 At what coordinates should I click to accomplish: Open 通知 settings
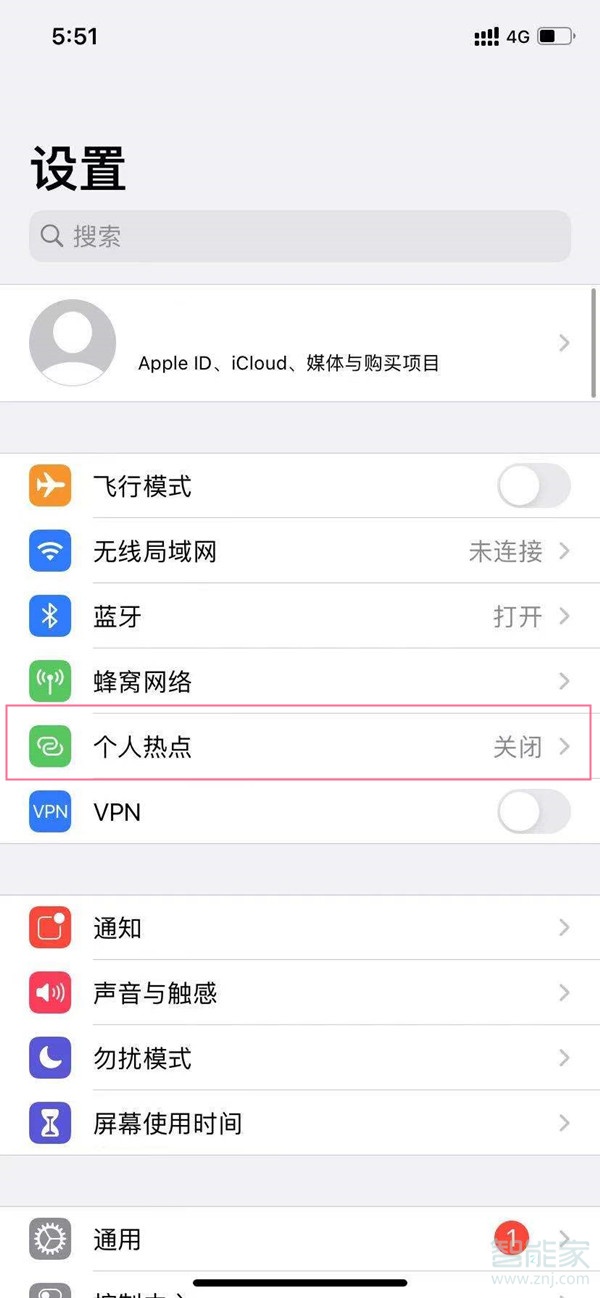[x=300, y=928]
